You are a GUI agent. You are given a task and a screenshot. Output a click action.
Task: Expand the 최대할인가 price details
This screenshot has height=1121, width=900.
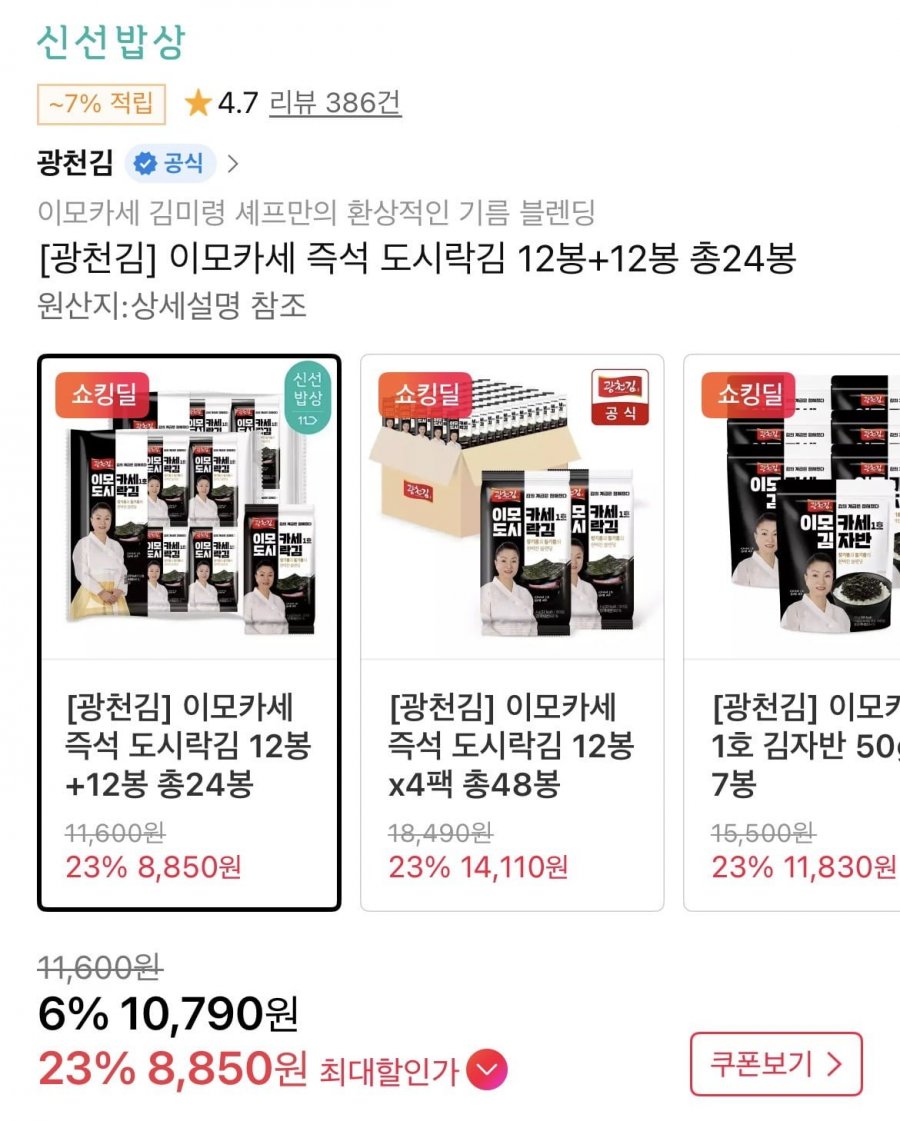pyautogui.click(x=489, y=1071)
